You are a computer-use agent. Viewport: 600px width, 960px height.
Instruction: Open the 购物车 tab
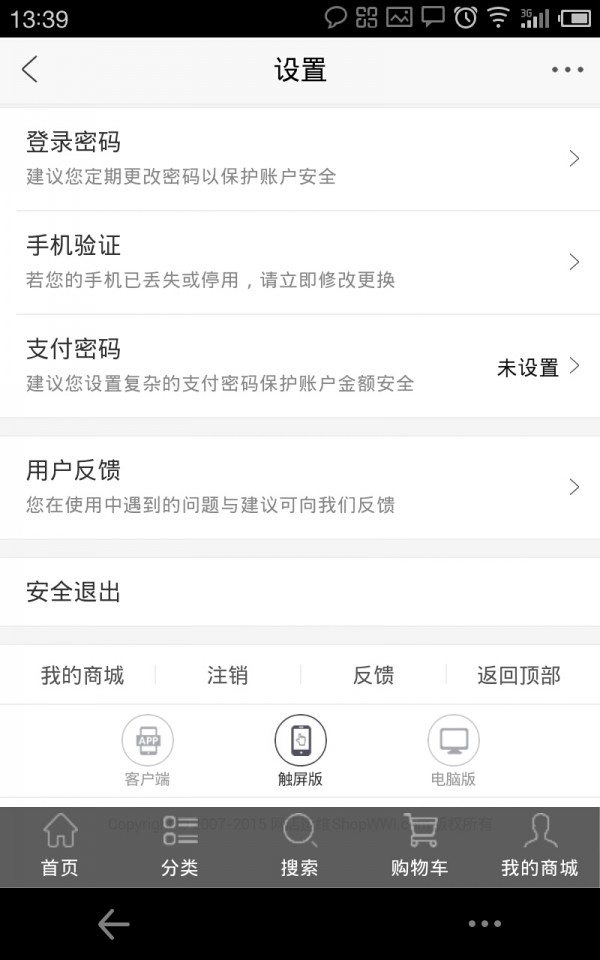[x=419, y=846]
